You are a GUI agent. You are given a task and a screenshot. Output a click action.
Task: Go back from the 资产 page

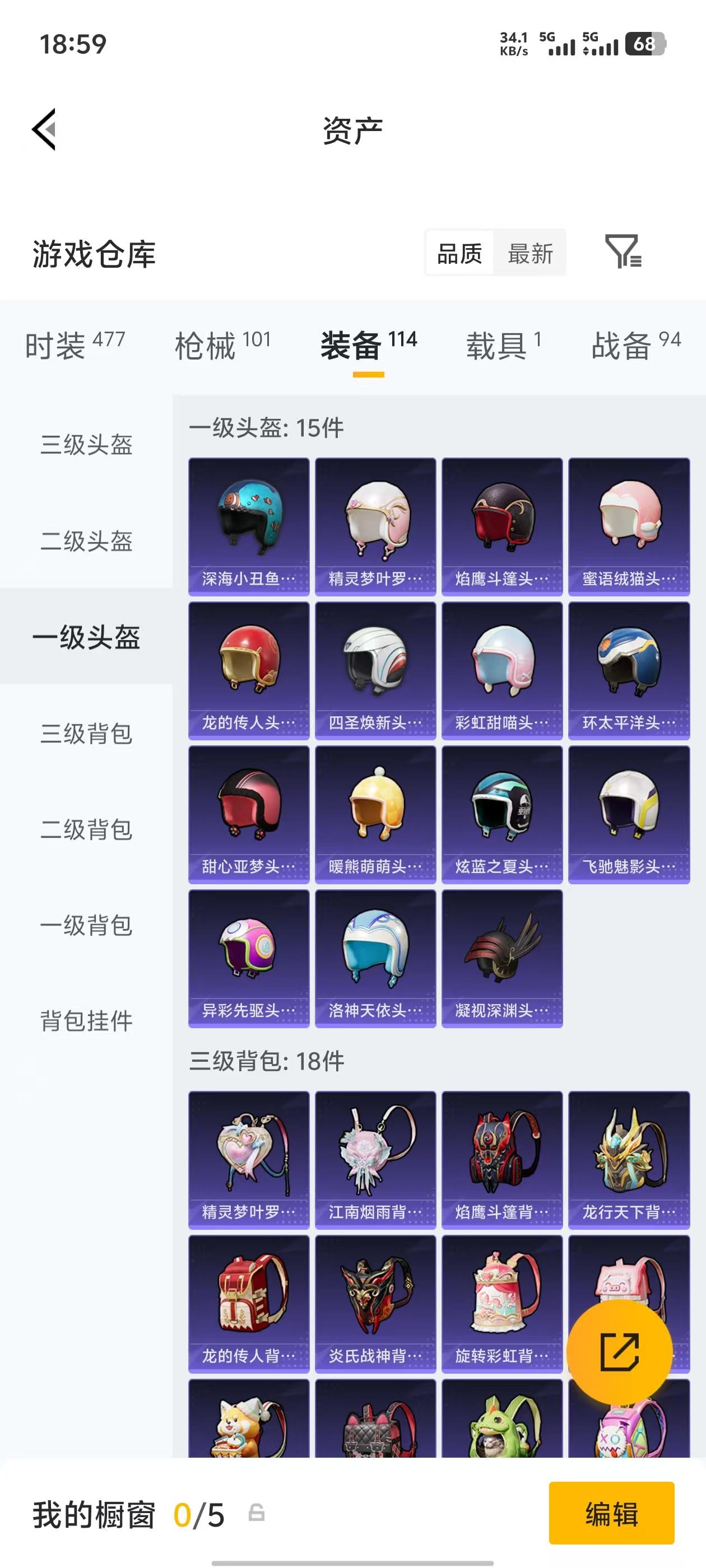click(44, 129)
